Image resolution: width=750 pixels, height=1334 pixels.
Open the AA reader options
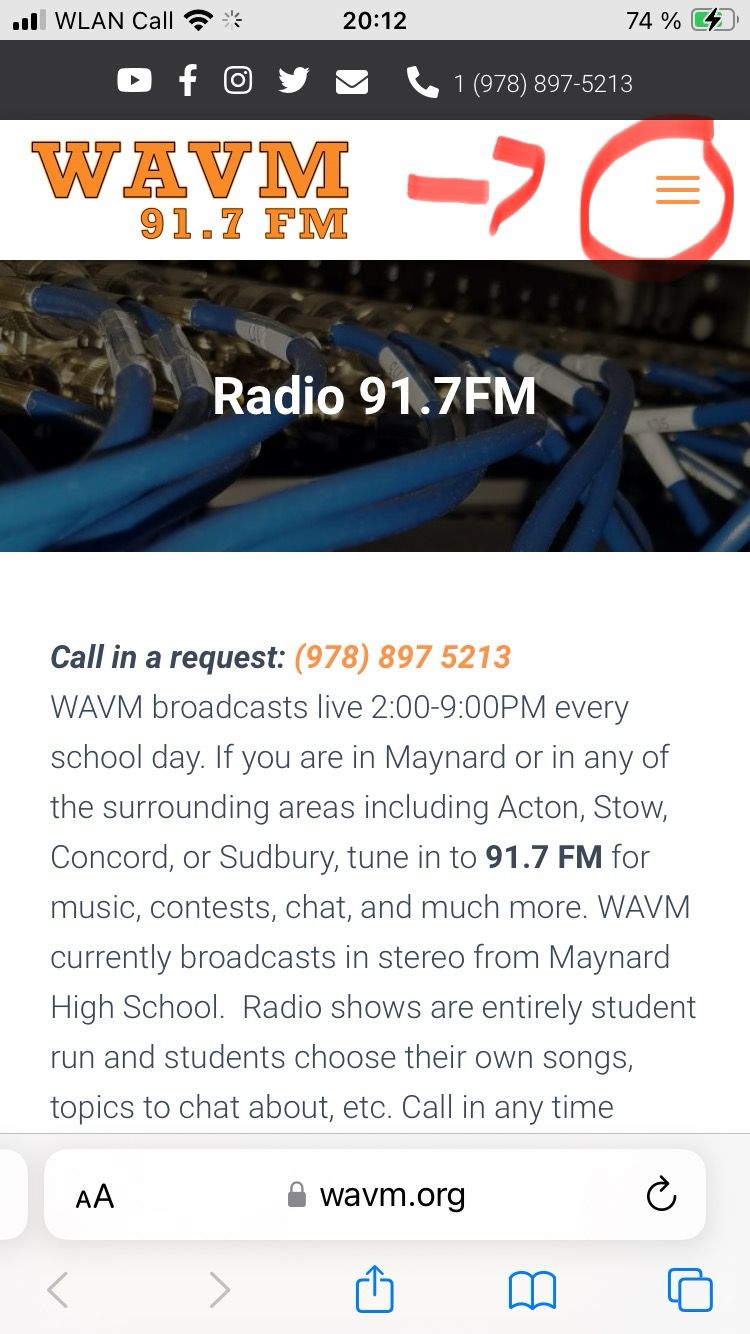95,1196
